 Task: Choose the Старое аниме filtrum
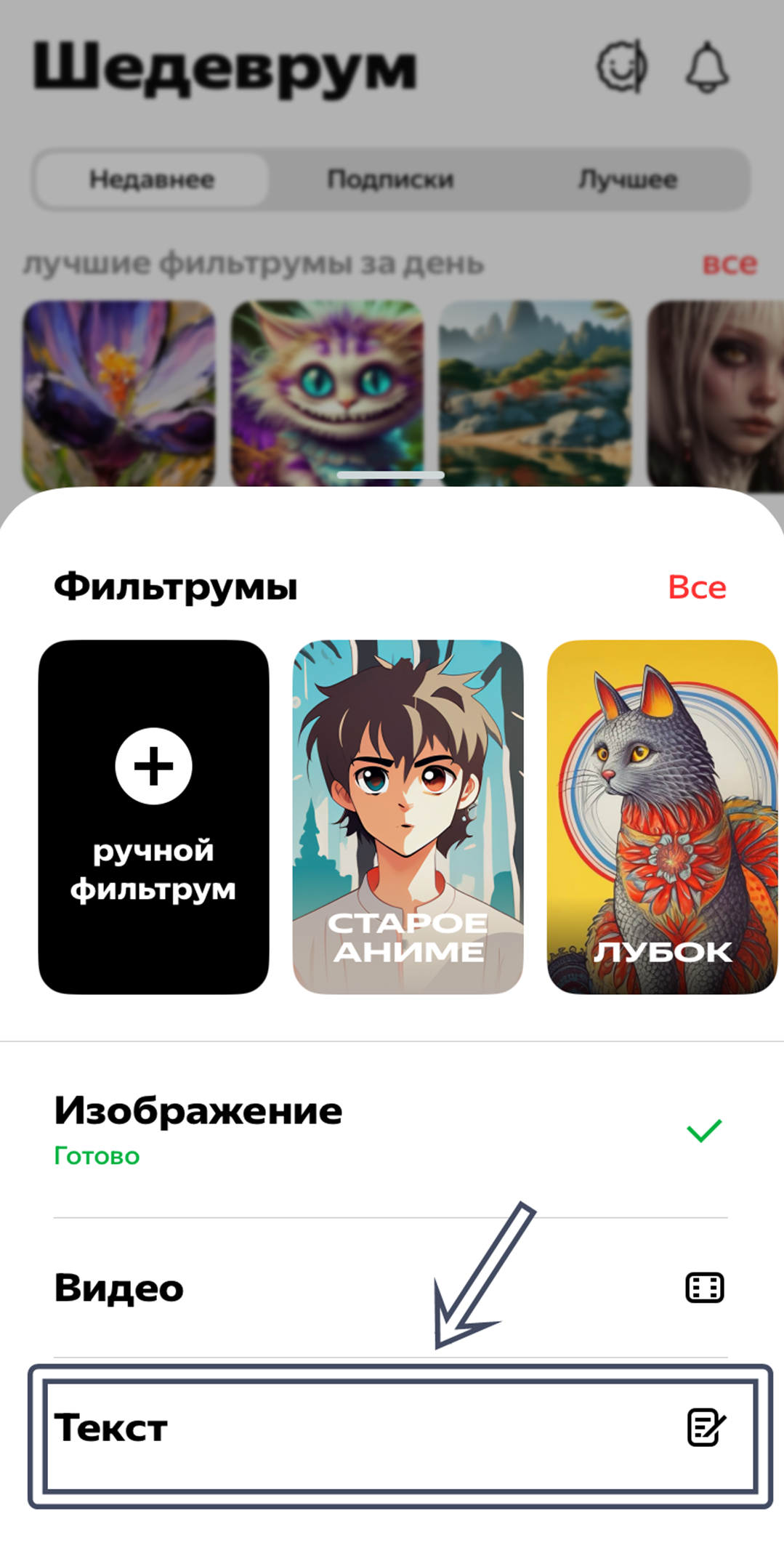[x=408, y=816]
